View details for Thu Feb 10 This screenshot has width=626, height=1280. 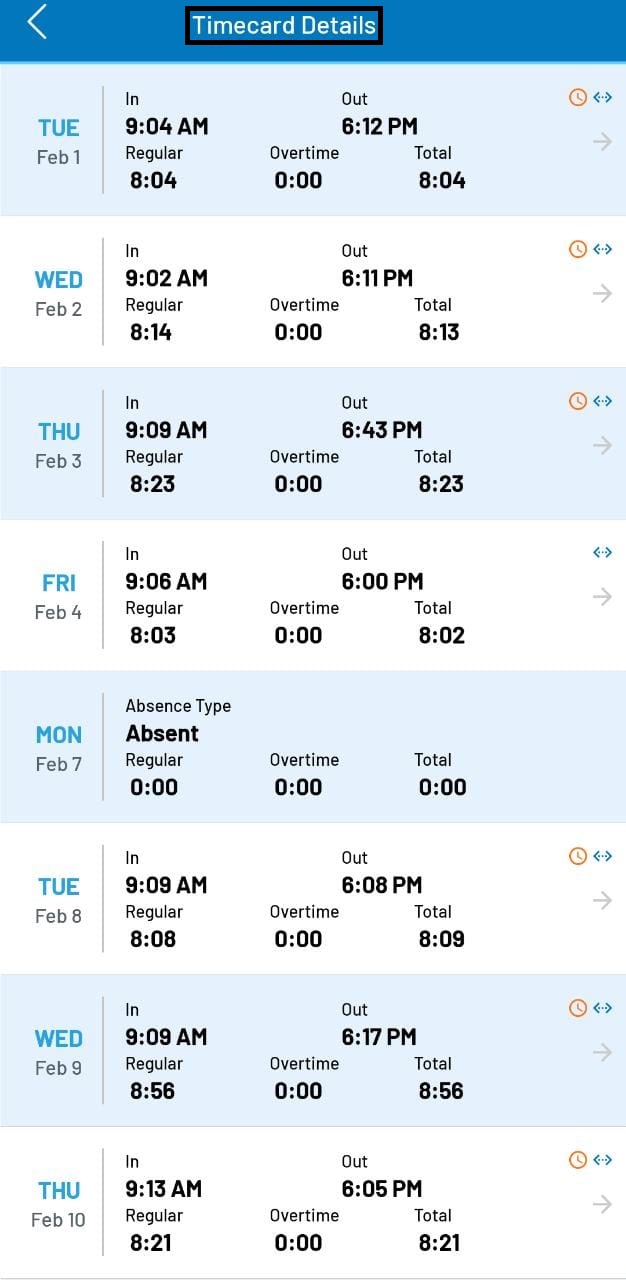coord(602,1204)
